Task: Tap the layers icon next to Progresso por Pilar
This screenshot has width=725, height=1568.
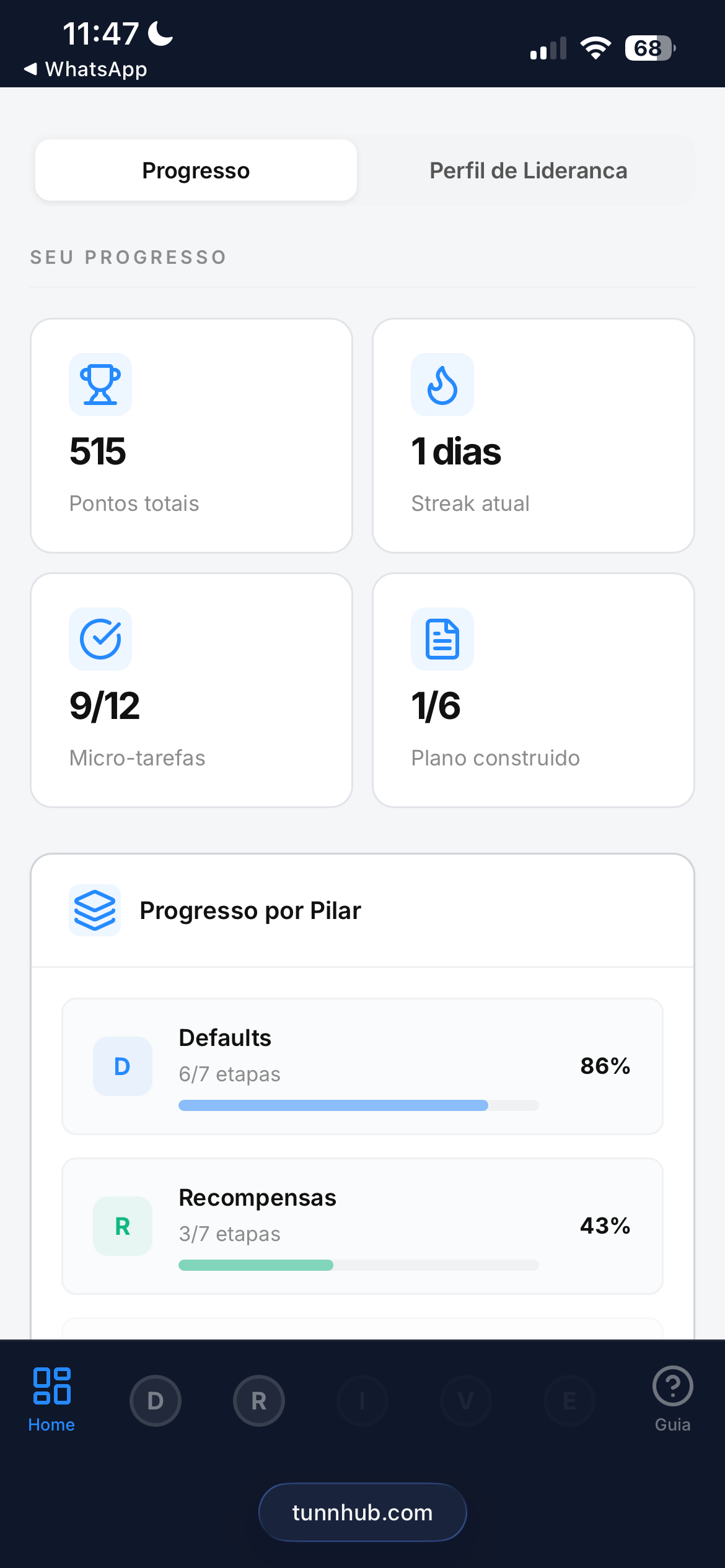Action: [94, 910]
